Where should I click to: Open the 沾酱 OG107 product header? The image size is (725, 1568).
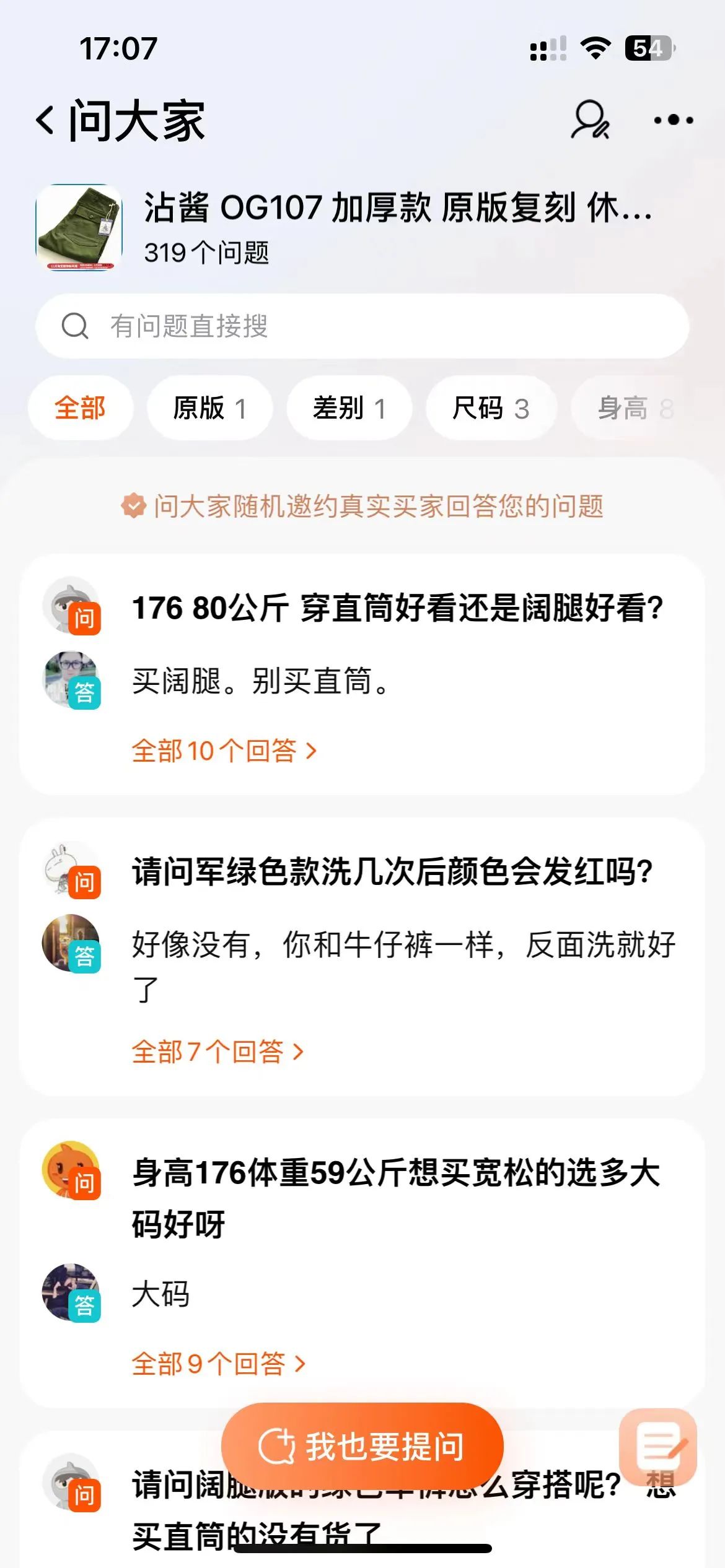(397, 227)
